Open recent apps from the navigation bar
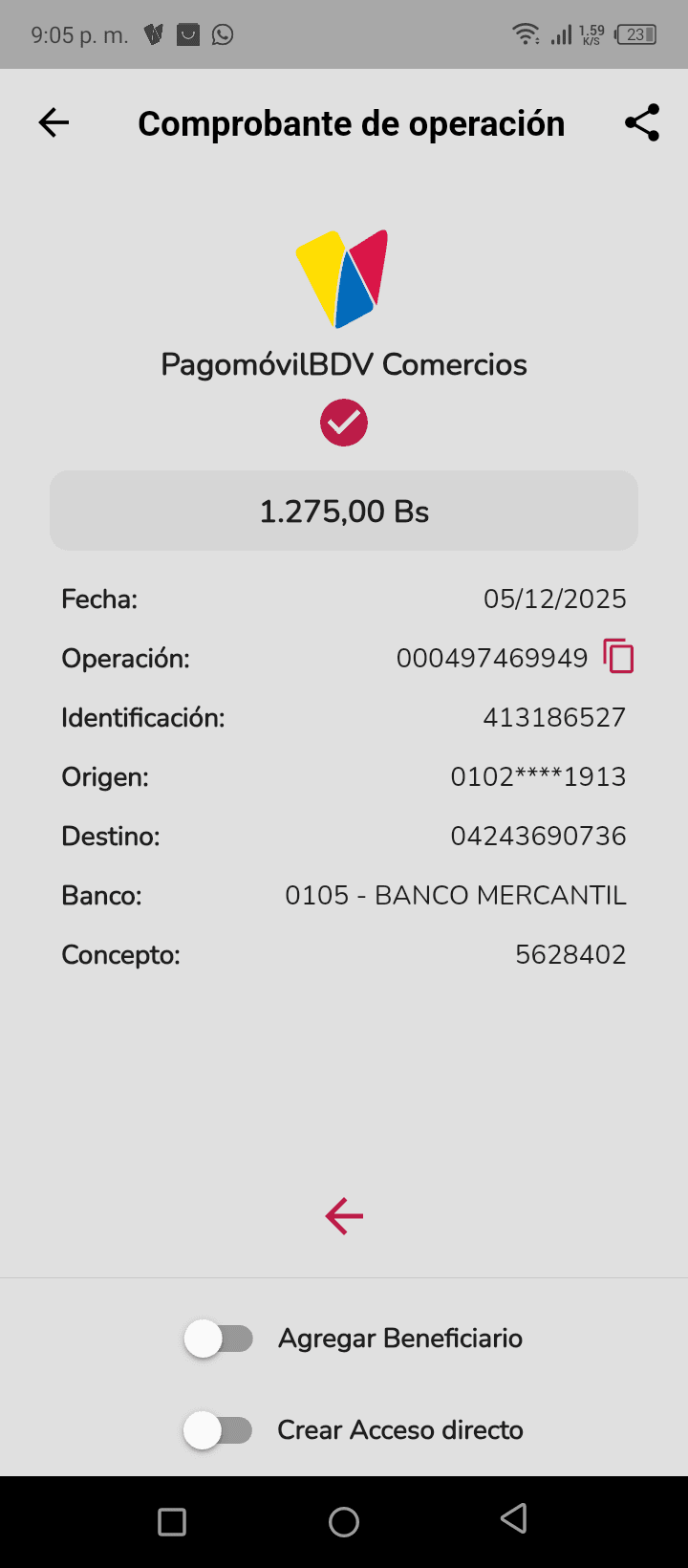 (x=172, y=1521)
